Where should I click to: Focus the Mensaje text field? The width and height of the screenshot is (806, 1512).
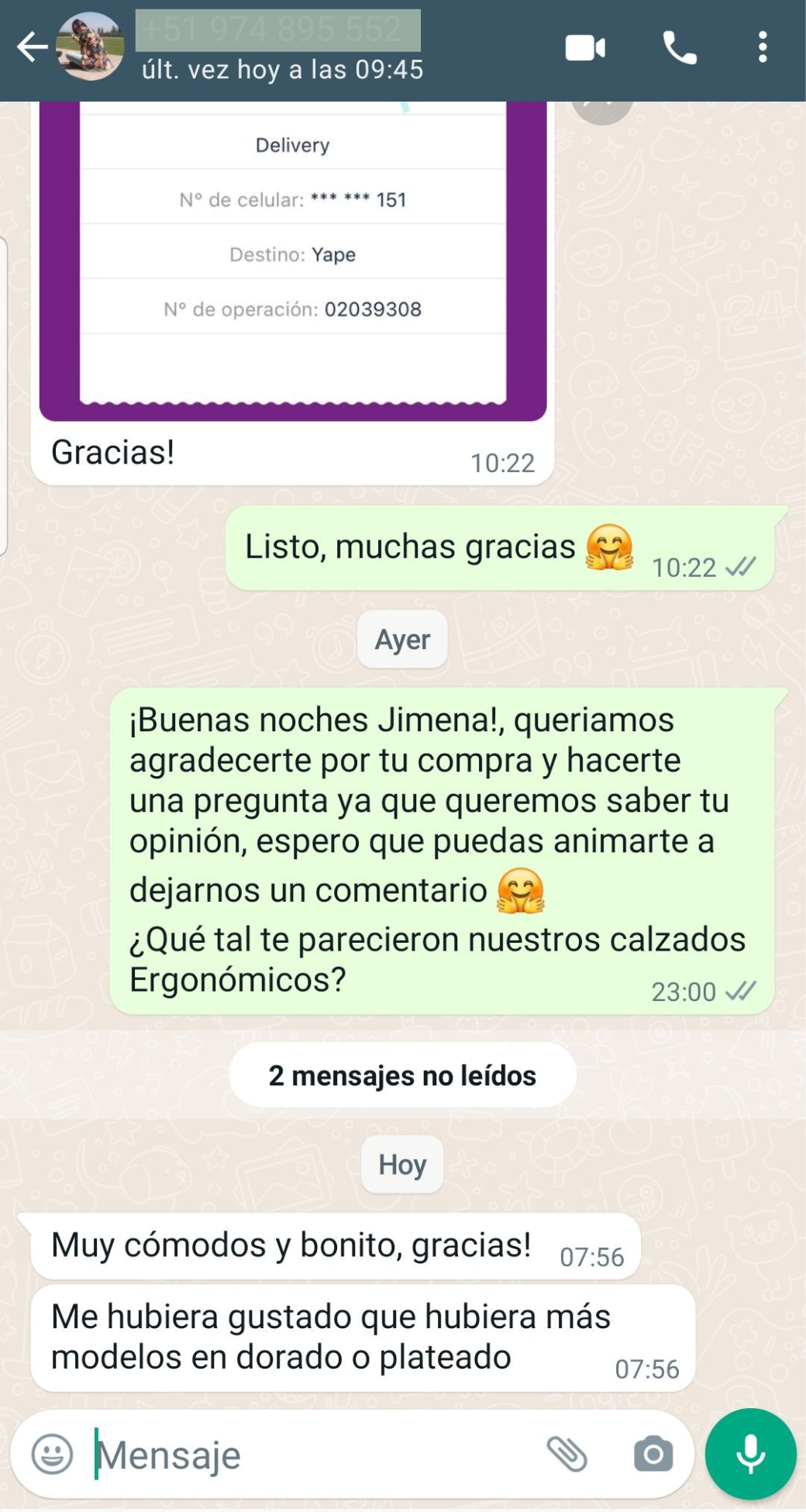point(310,1455)
